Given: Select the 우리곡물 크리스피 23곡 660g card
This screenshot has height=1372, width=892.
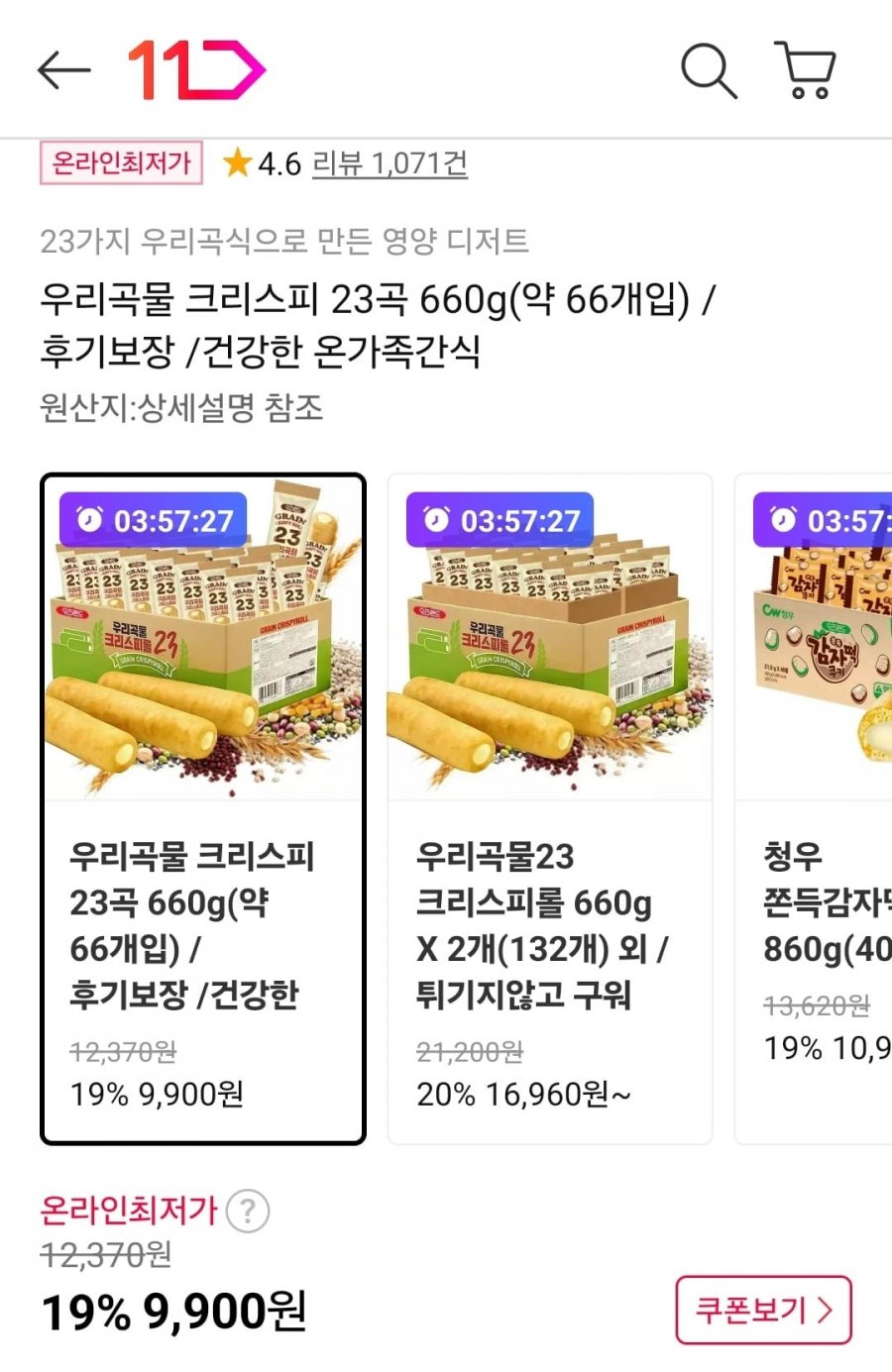Looking at the screenshot, I should (203, 808).
